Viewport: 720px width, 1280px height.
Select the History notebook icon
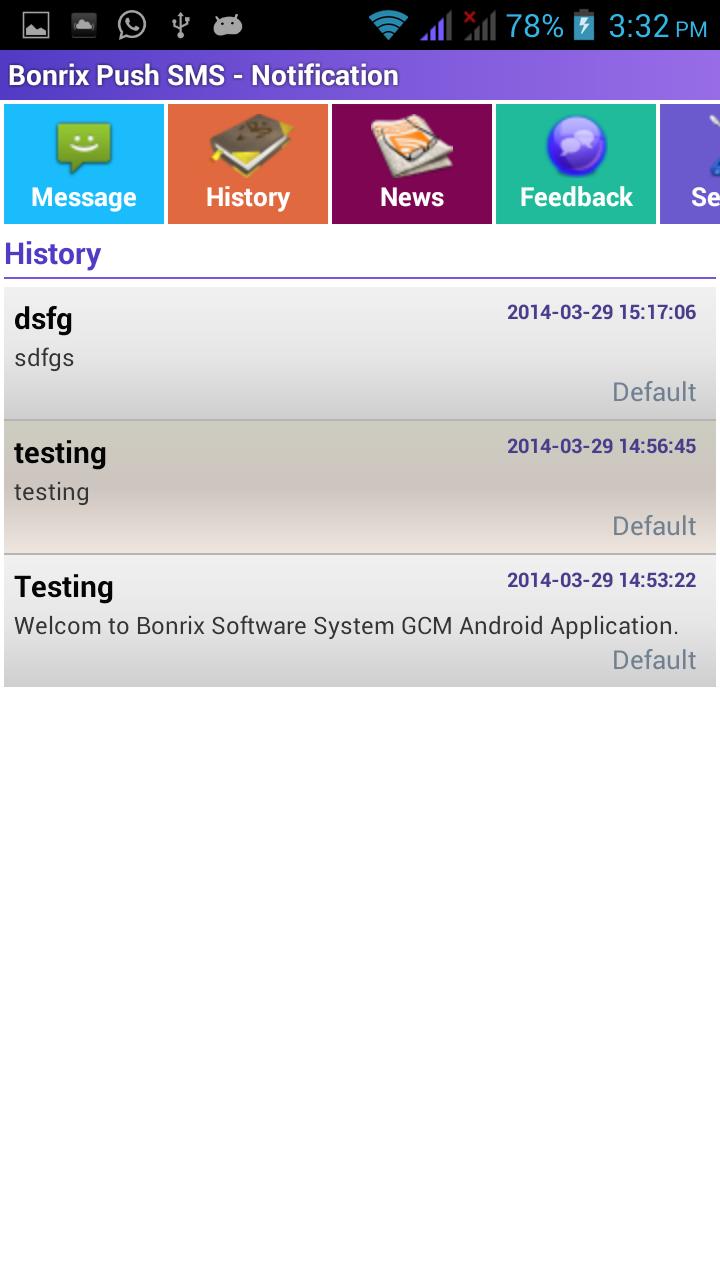click(247, 145)
